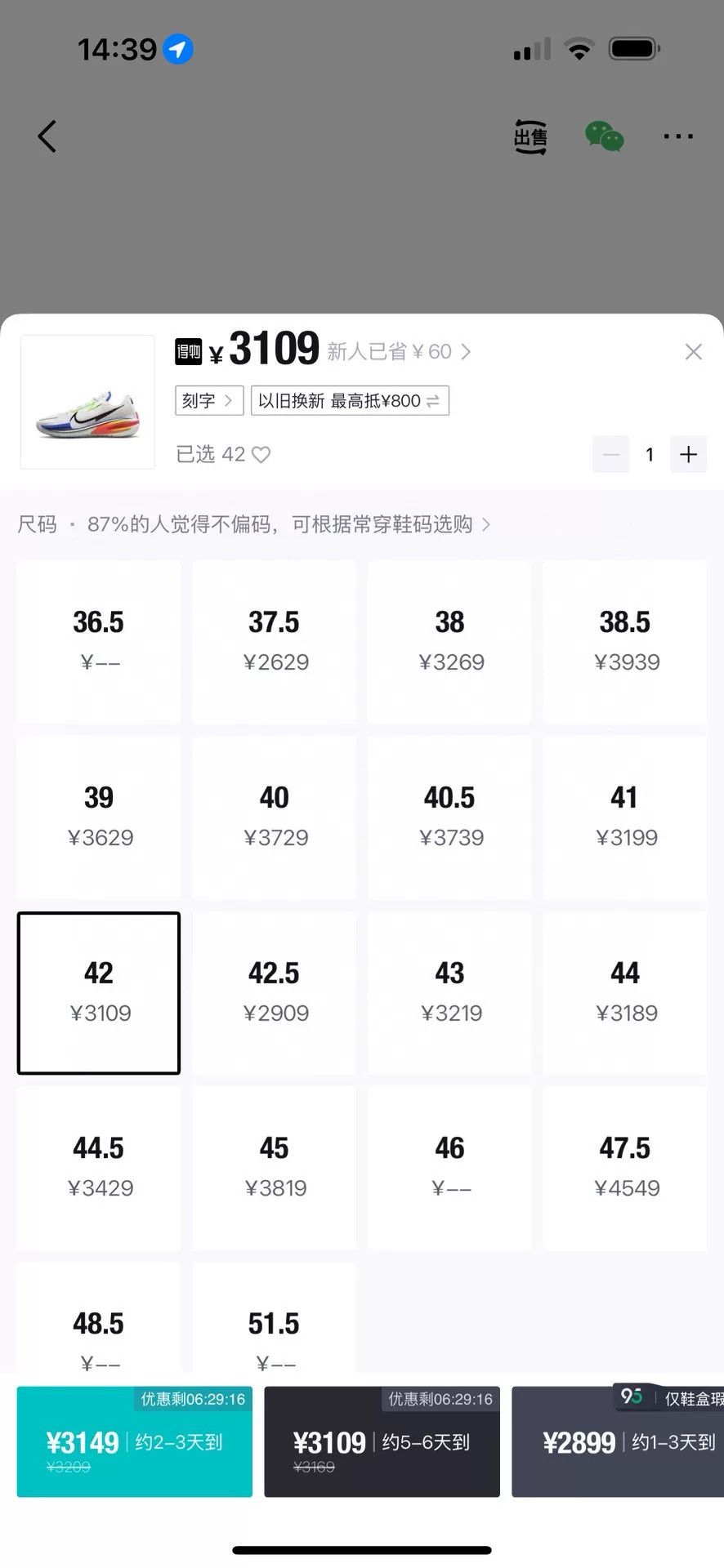Image resolution: width=724 pixels, height=1568 pixels.
Task: Choose size 40.5 at ¥3739
Action: [449, 817]
